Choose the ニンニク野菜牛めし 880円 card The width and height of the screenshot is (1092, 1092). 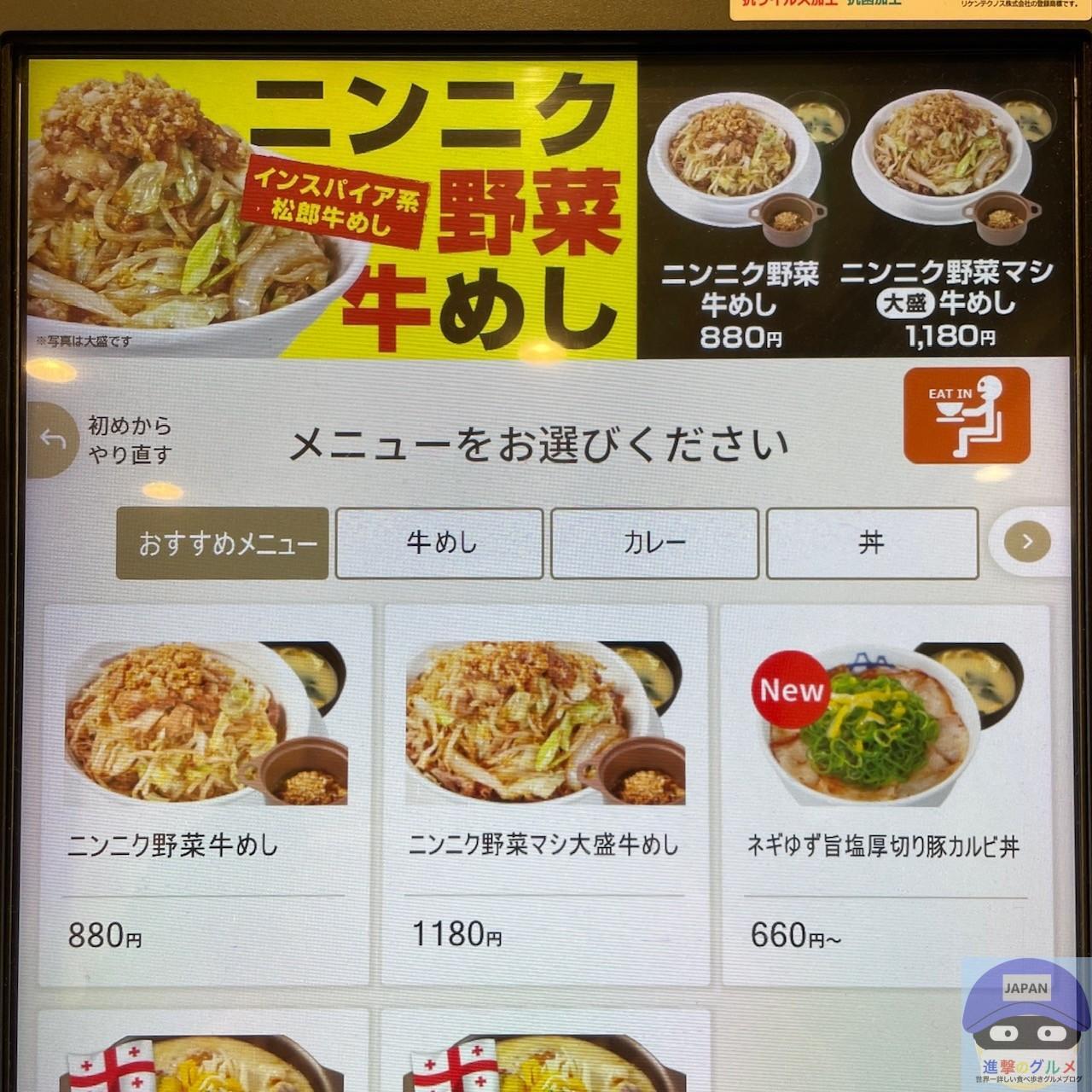click(206, 793)
